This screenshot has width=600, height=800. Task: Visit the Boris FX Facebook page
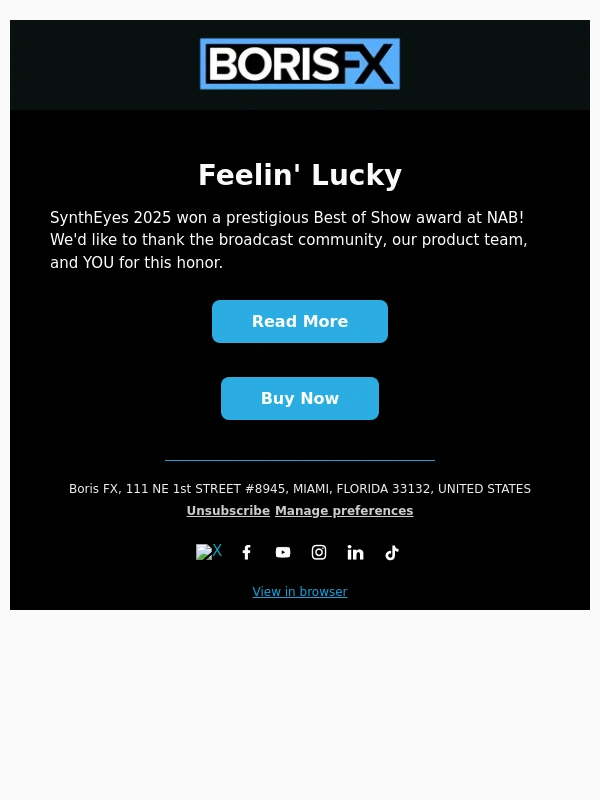[247, 552]
